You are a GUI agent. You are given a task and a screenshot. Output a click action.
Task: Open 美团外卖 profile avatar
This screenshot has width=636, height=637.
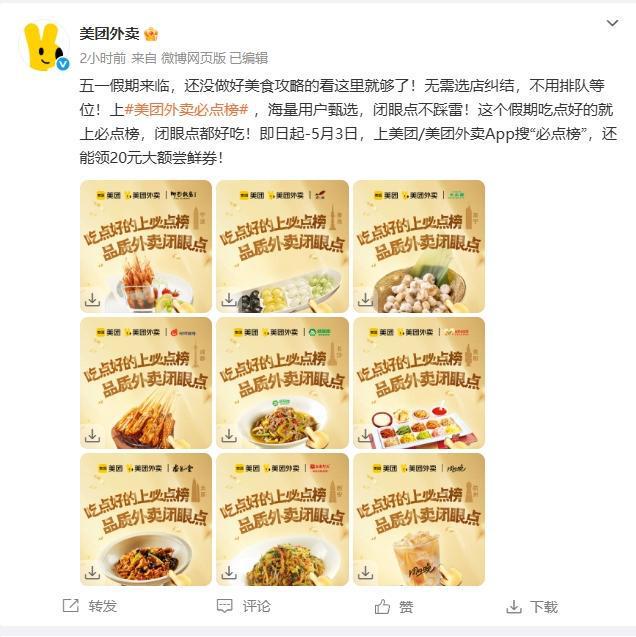point(44,45)
